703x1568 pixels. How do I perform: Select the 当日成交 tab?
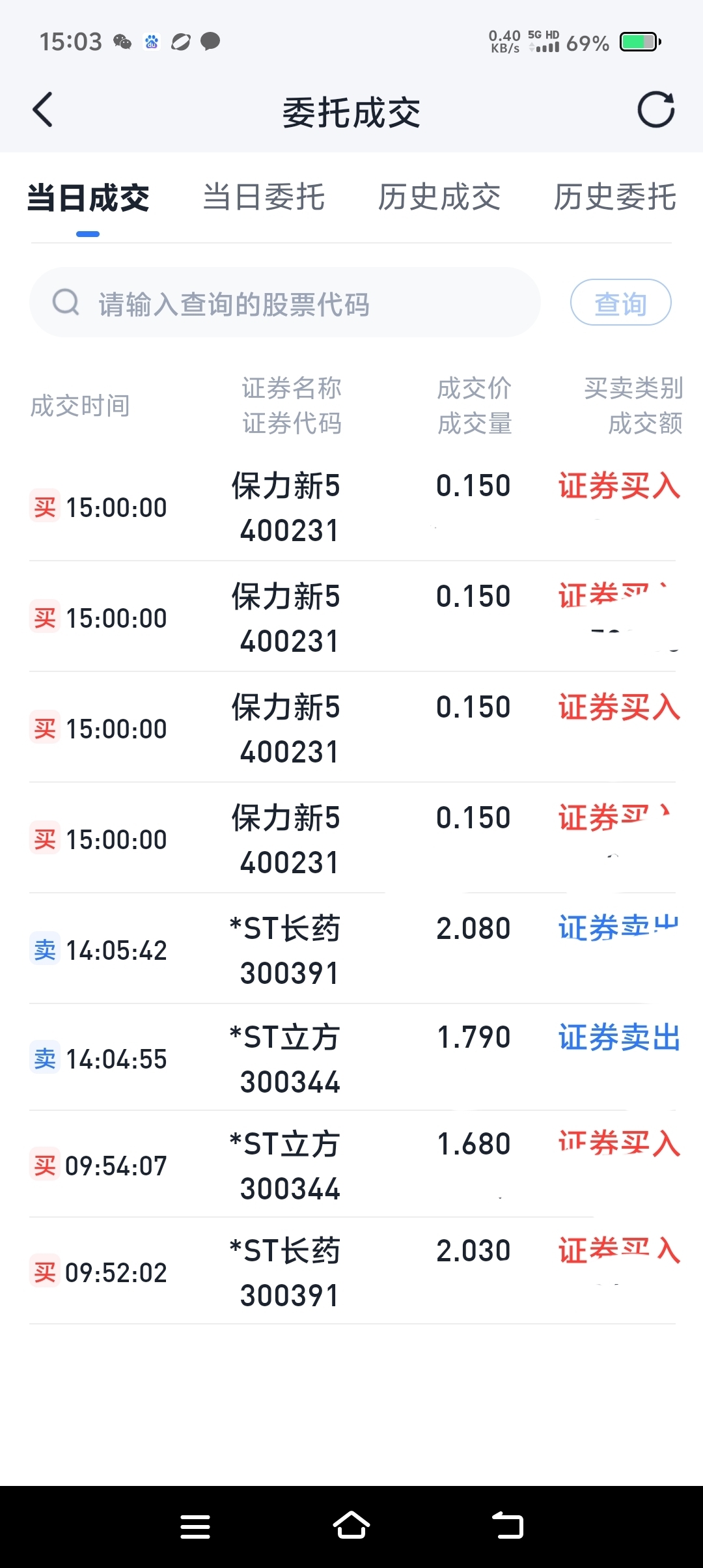[88, 197]
